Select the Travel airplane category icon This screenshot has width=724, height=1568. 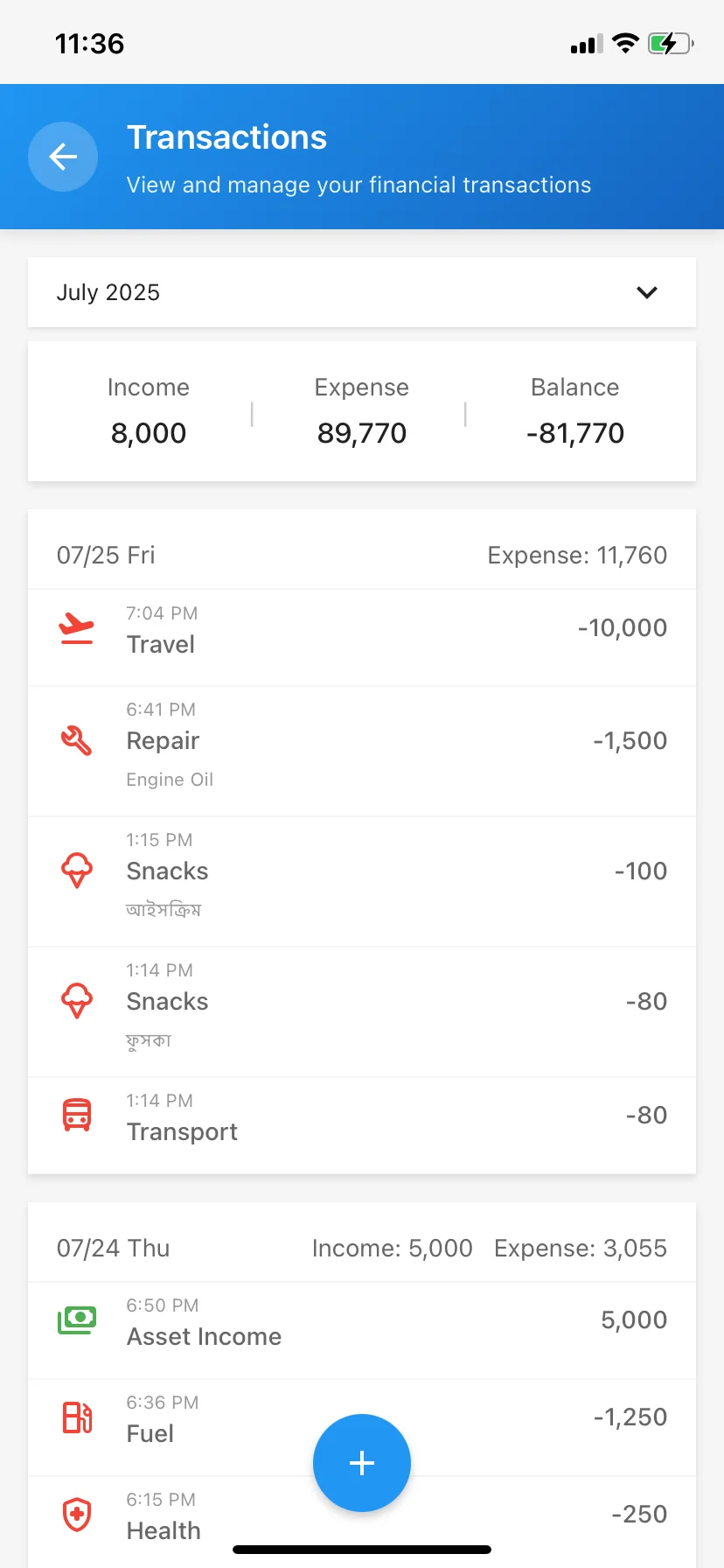[x=77, y=627]
